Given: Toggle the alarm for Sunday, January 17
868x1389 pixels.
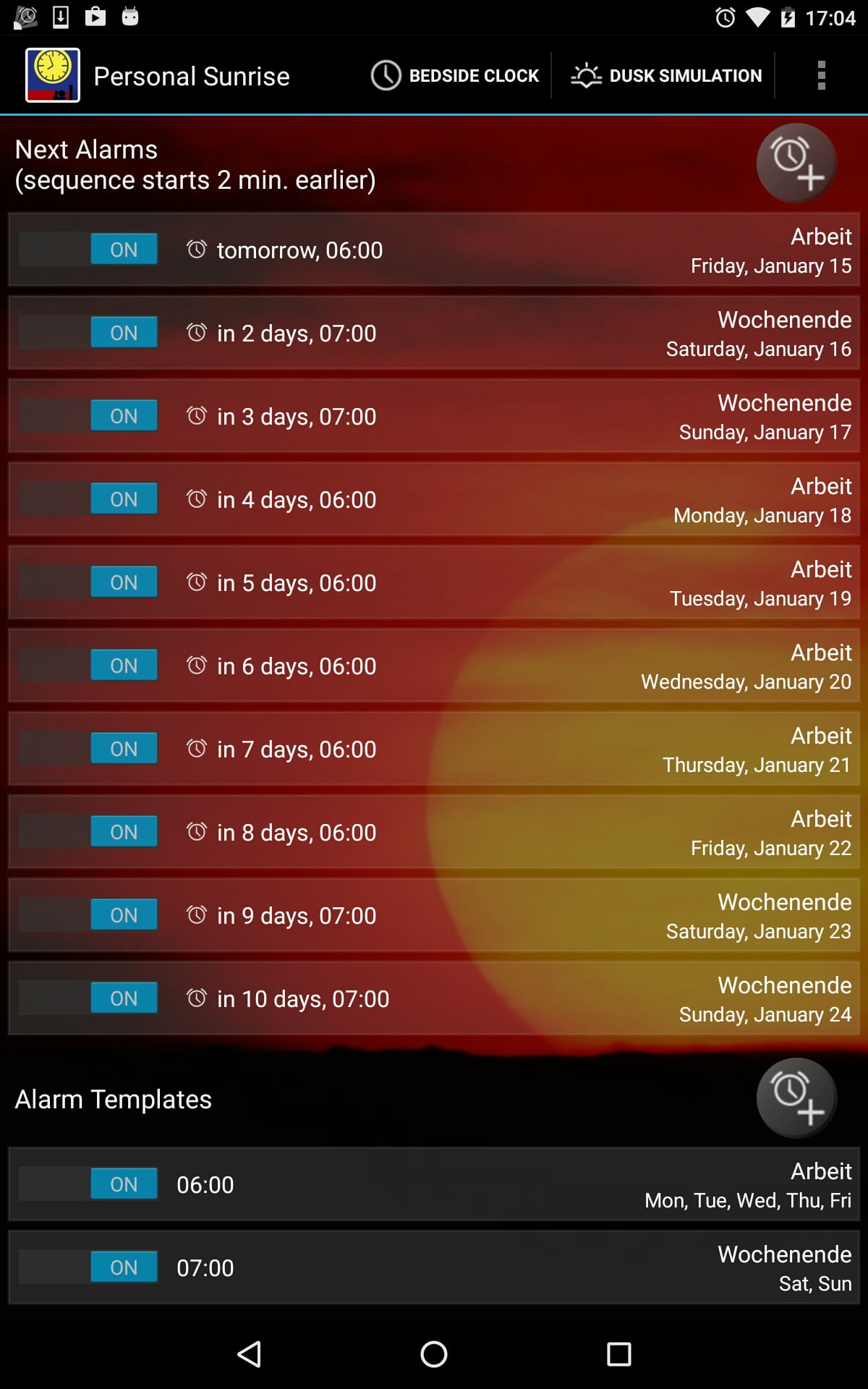Looking at the screenshot, I should click(x=88, y=415).
